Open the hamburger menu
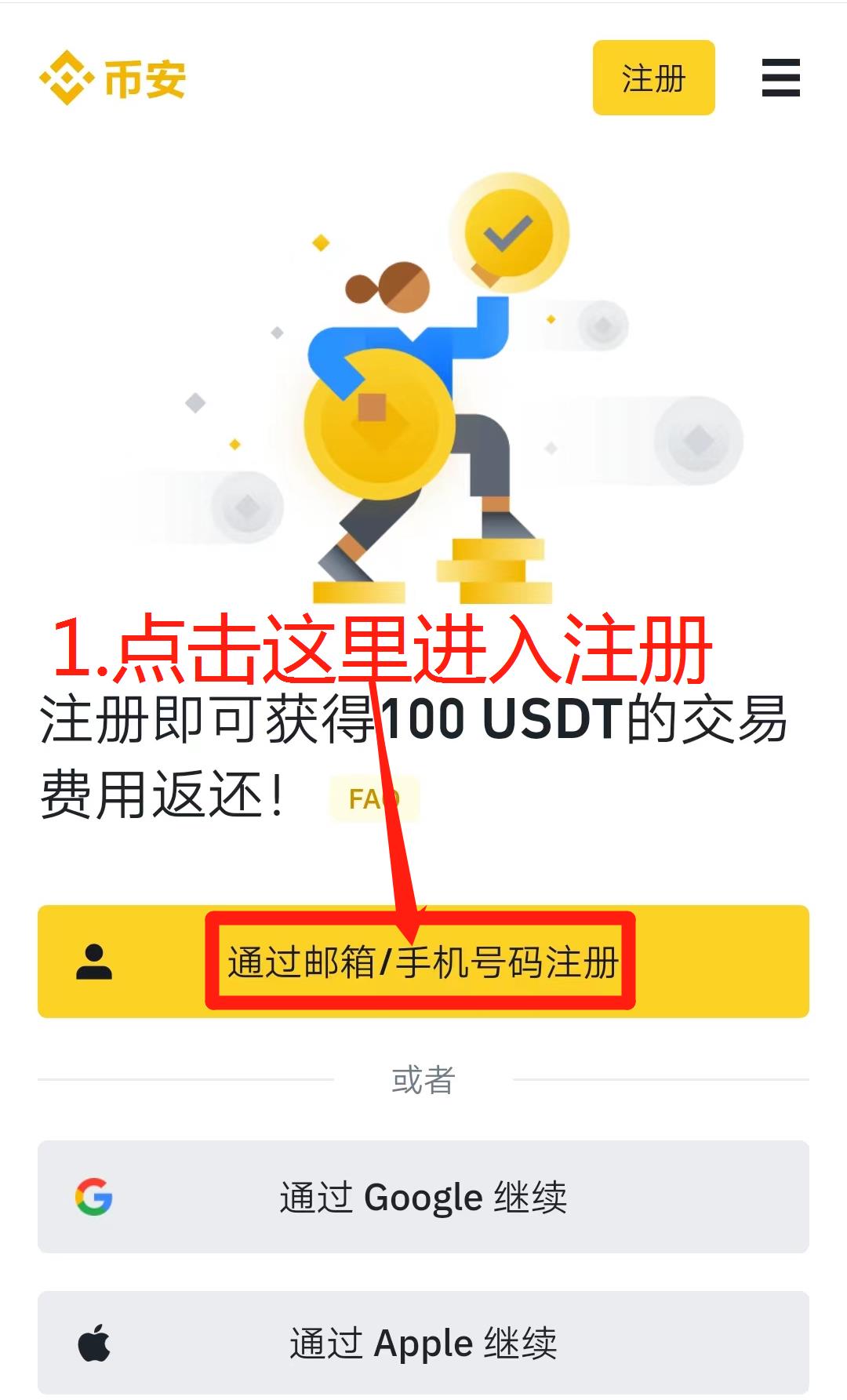 coord(780,78)
